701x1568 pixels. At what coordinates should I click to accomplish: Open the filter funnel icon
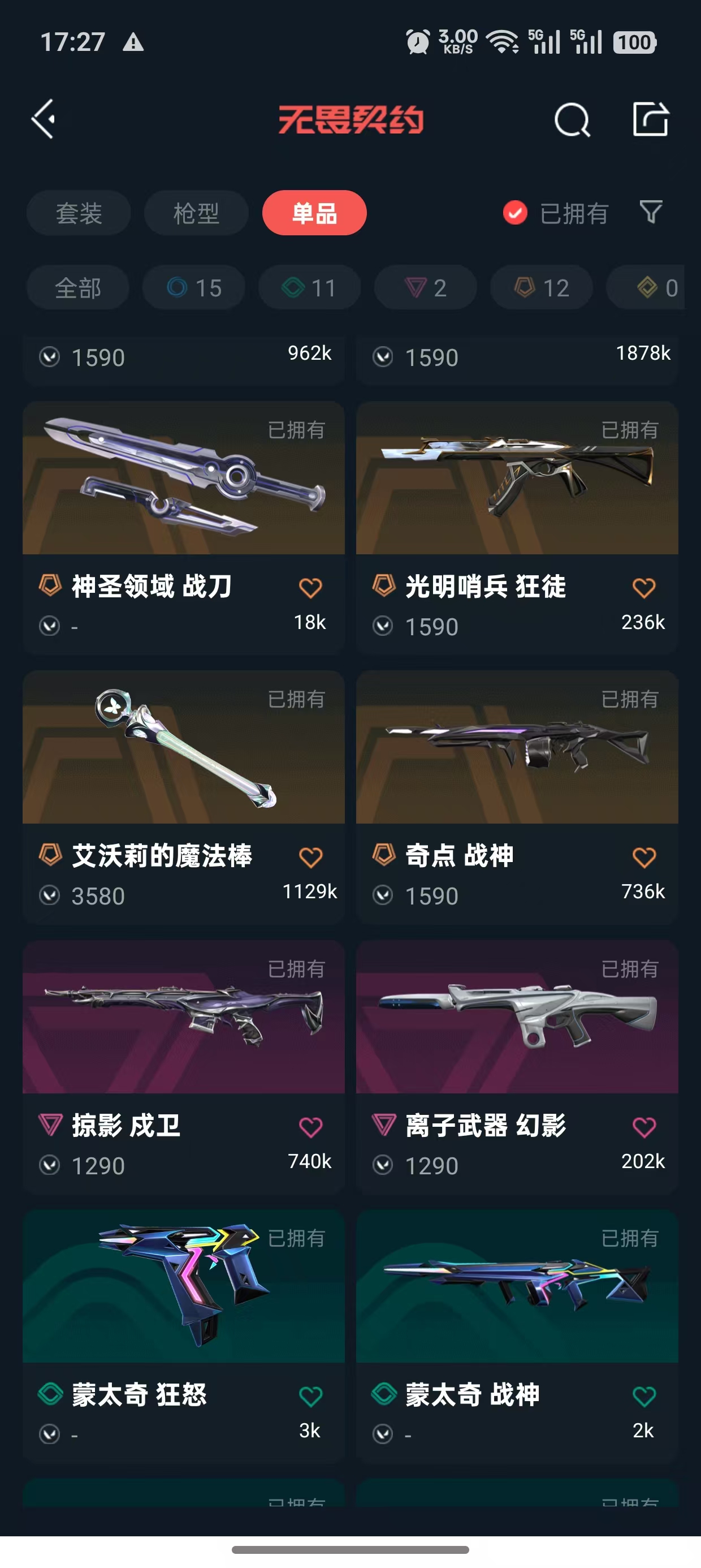tap(651, 212)
